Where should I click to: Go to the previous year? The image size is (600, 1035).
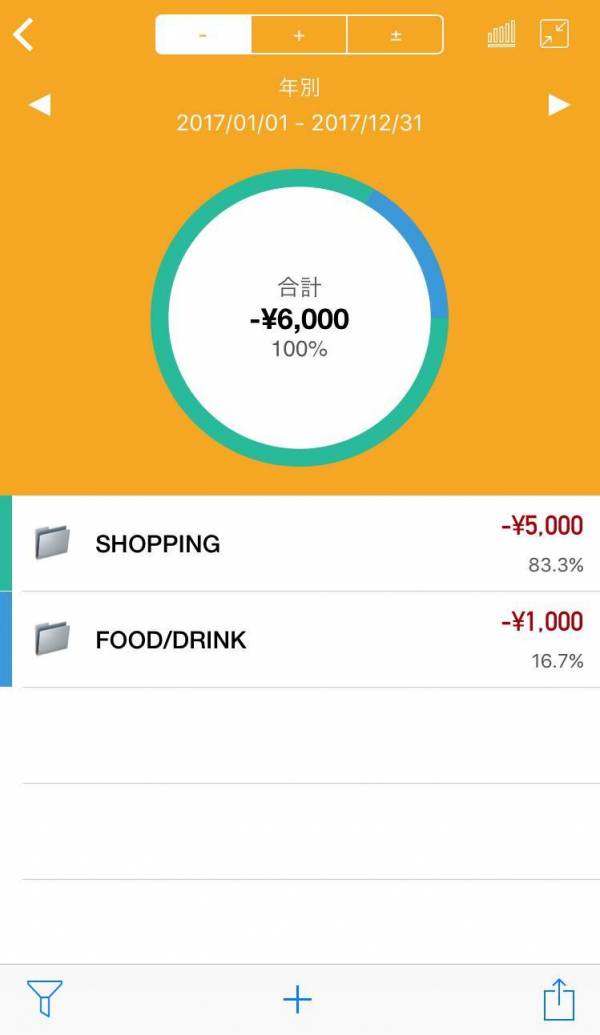coord(40,105)
